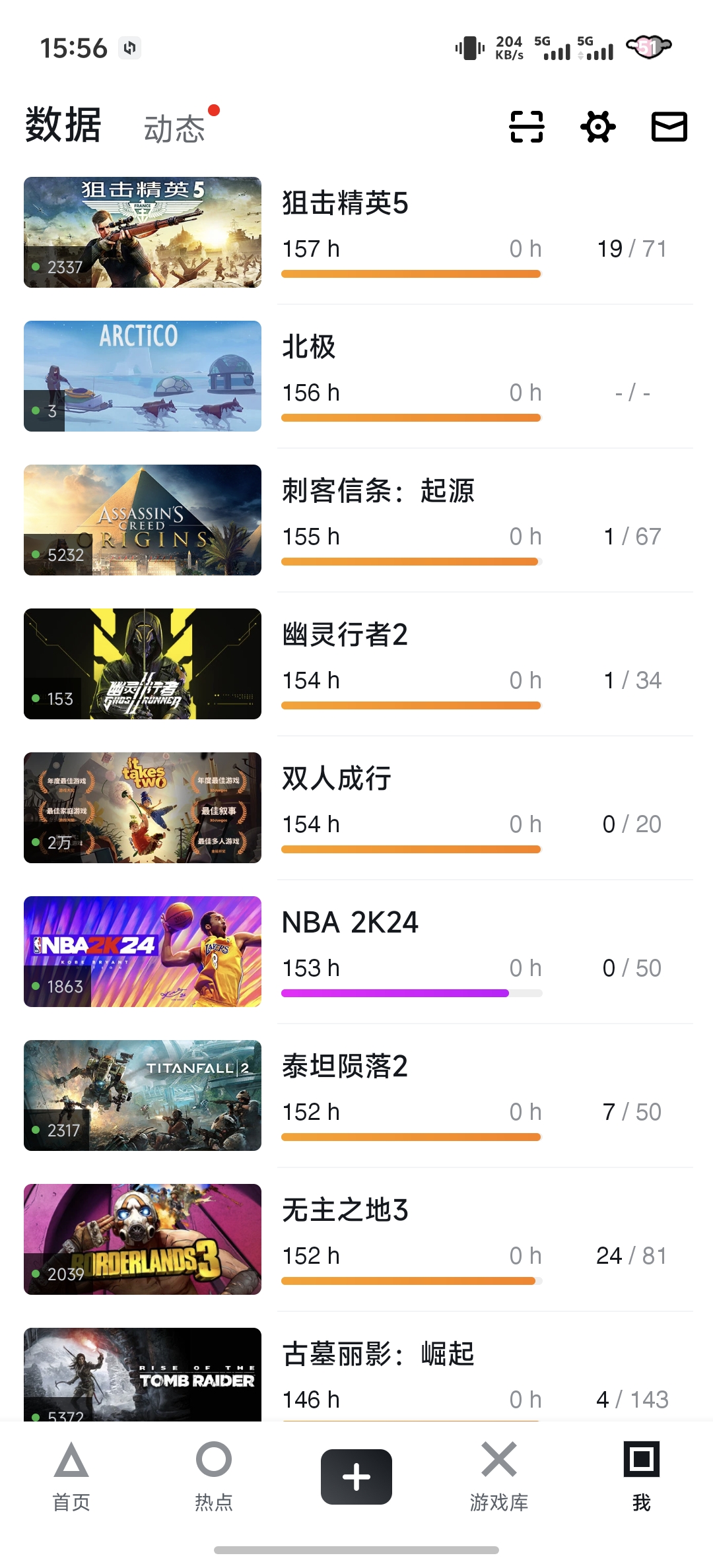Open settings via the gear icon
Screen dimensions: 713x1568
coord(598,127)
